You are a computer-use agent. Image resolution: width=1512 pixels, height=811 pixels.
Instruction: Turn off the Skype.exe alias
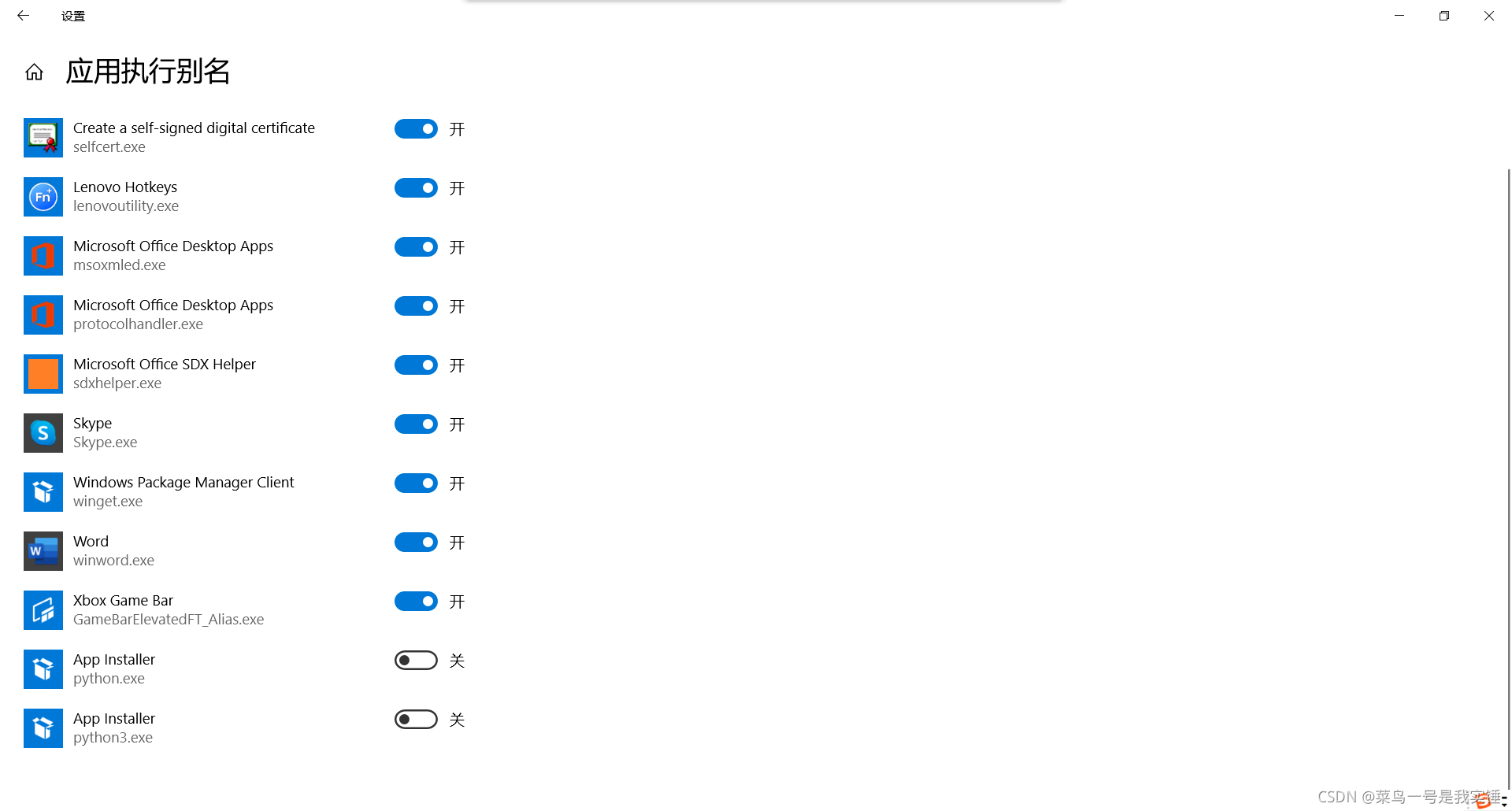point(416,424)
